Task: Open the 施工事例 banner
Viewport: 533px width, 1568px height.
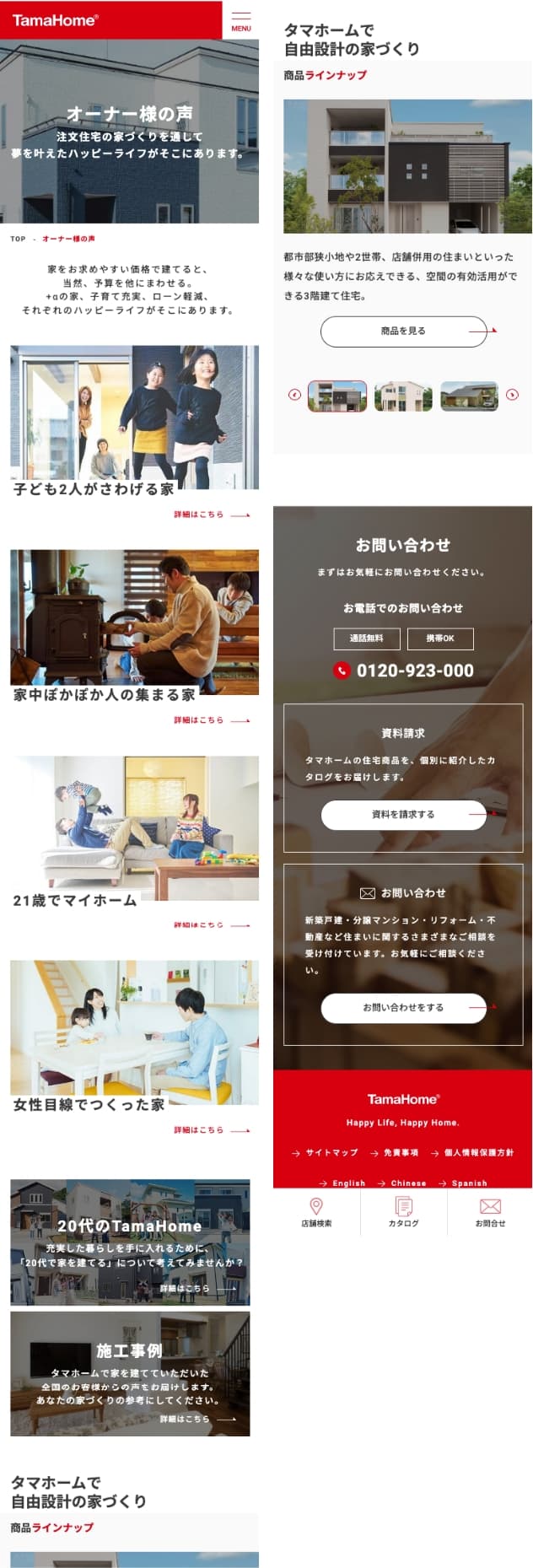Action: [x=130, y=1373]
